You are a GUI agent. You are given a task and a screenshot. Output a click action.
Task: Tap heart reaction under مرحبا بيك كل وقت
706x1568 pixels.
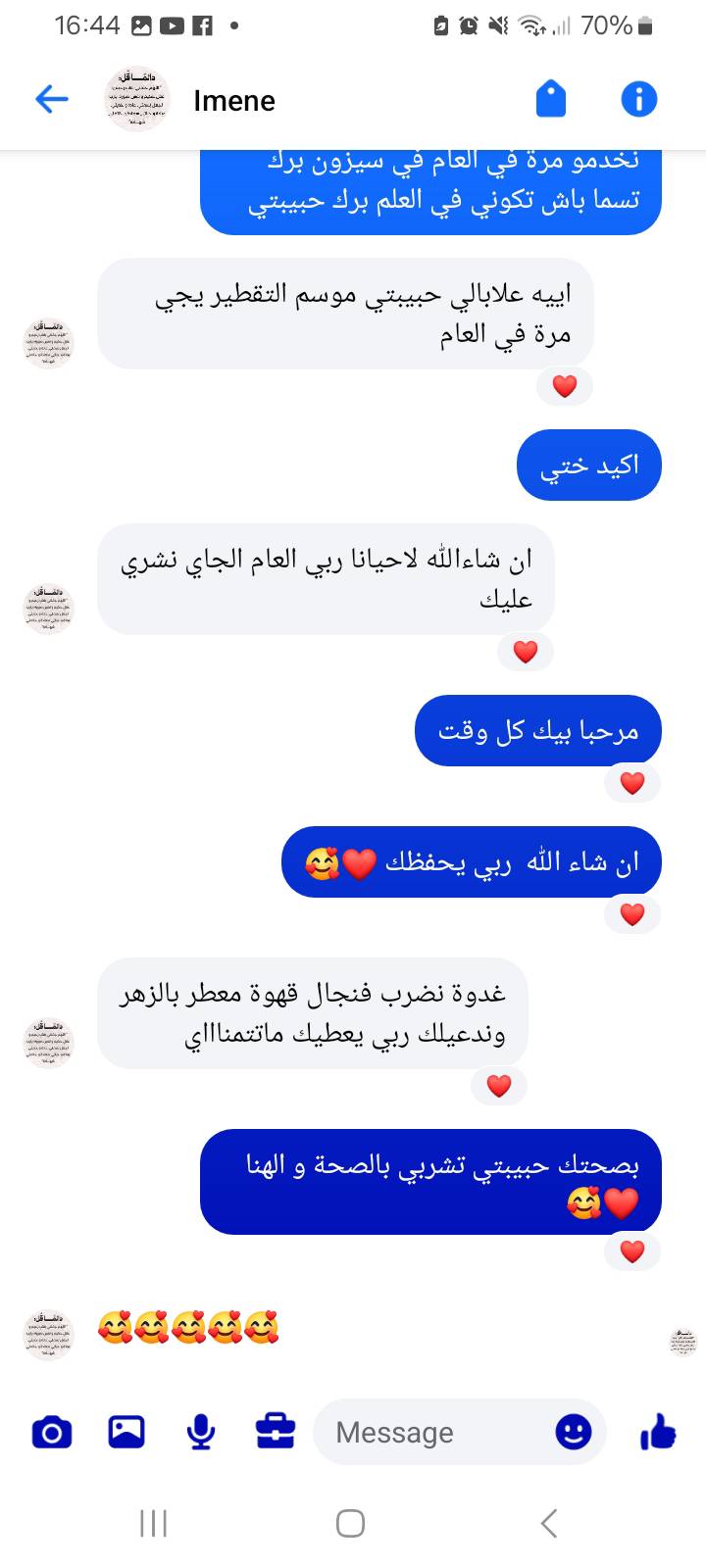click(632, 783)
